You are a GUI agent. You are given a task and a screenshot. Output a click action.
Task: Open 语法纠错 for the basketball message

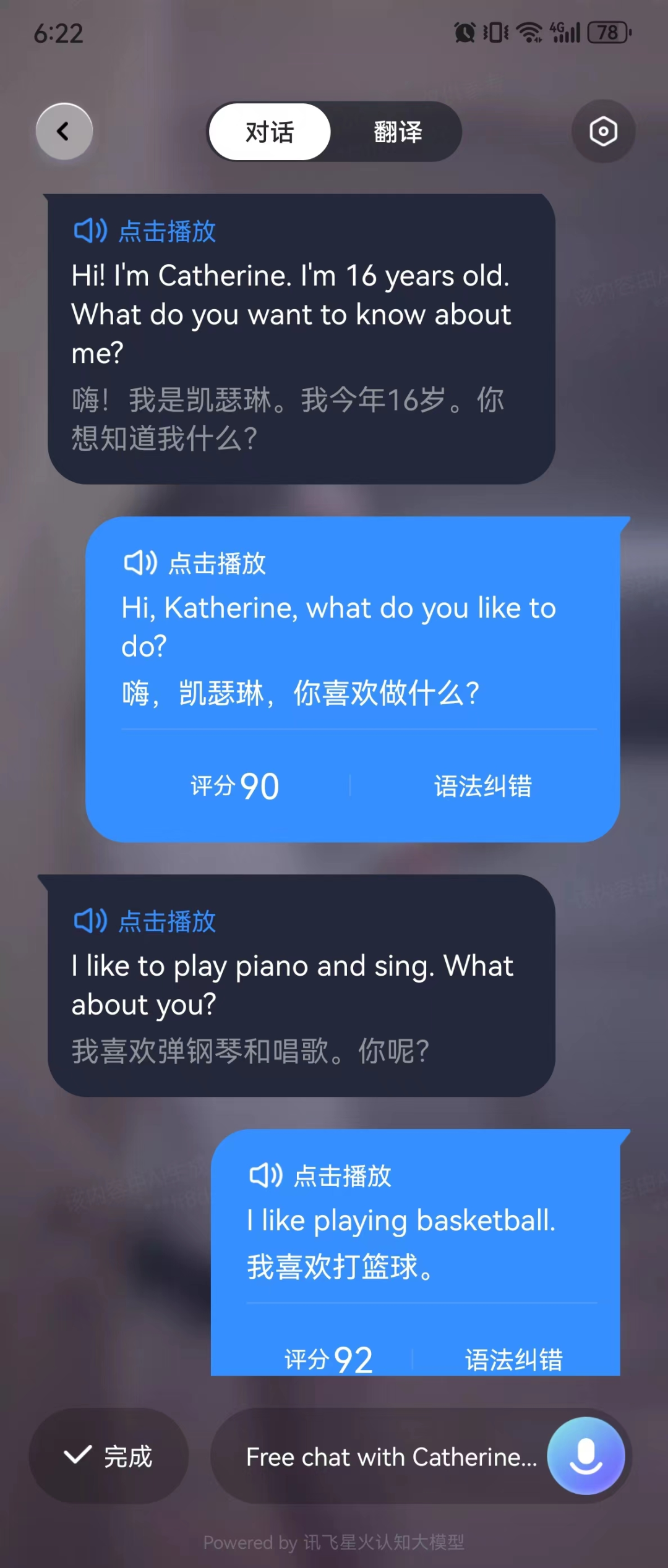tap(513, 1360)
